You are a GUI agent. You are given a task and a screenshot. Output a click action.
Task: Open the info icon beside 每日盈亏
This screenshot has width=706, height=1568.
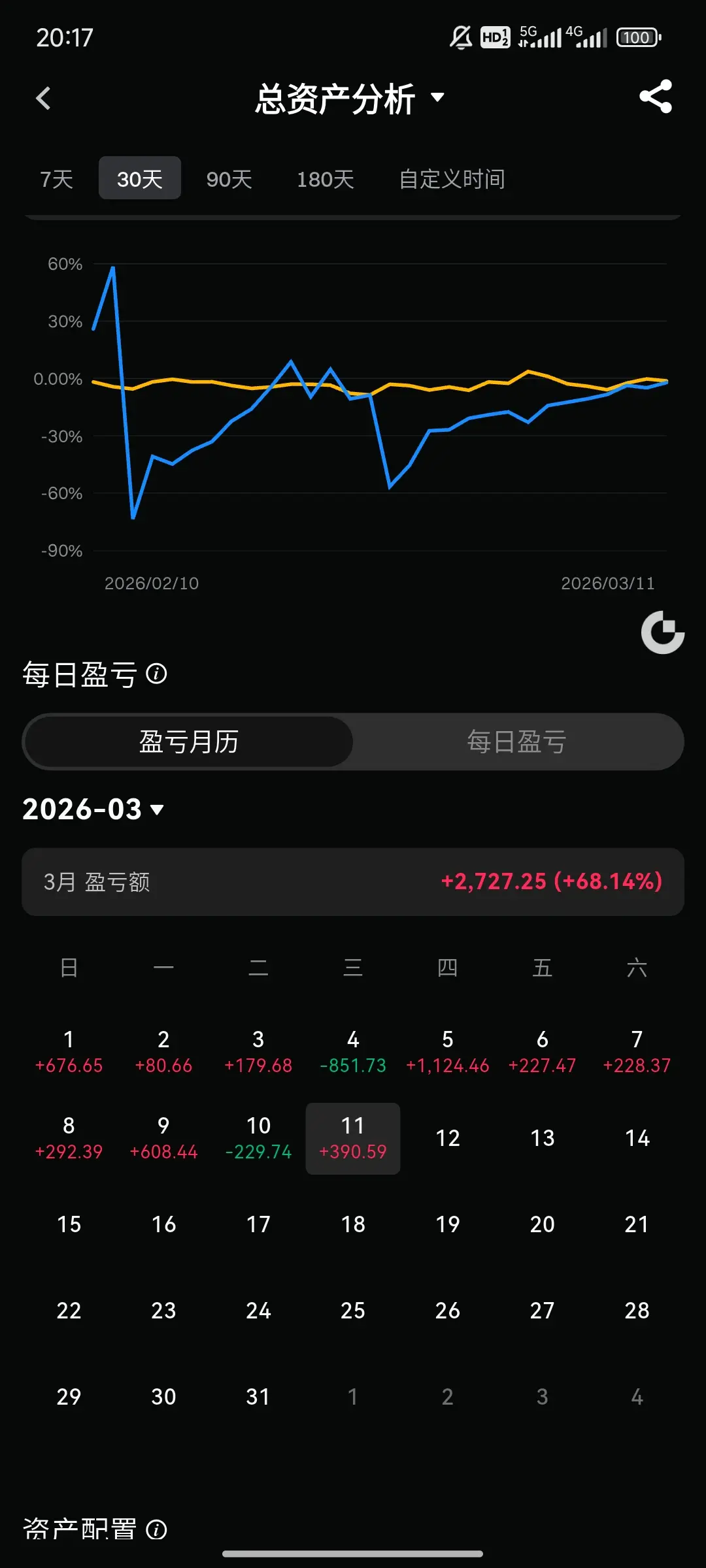point(156,674)
